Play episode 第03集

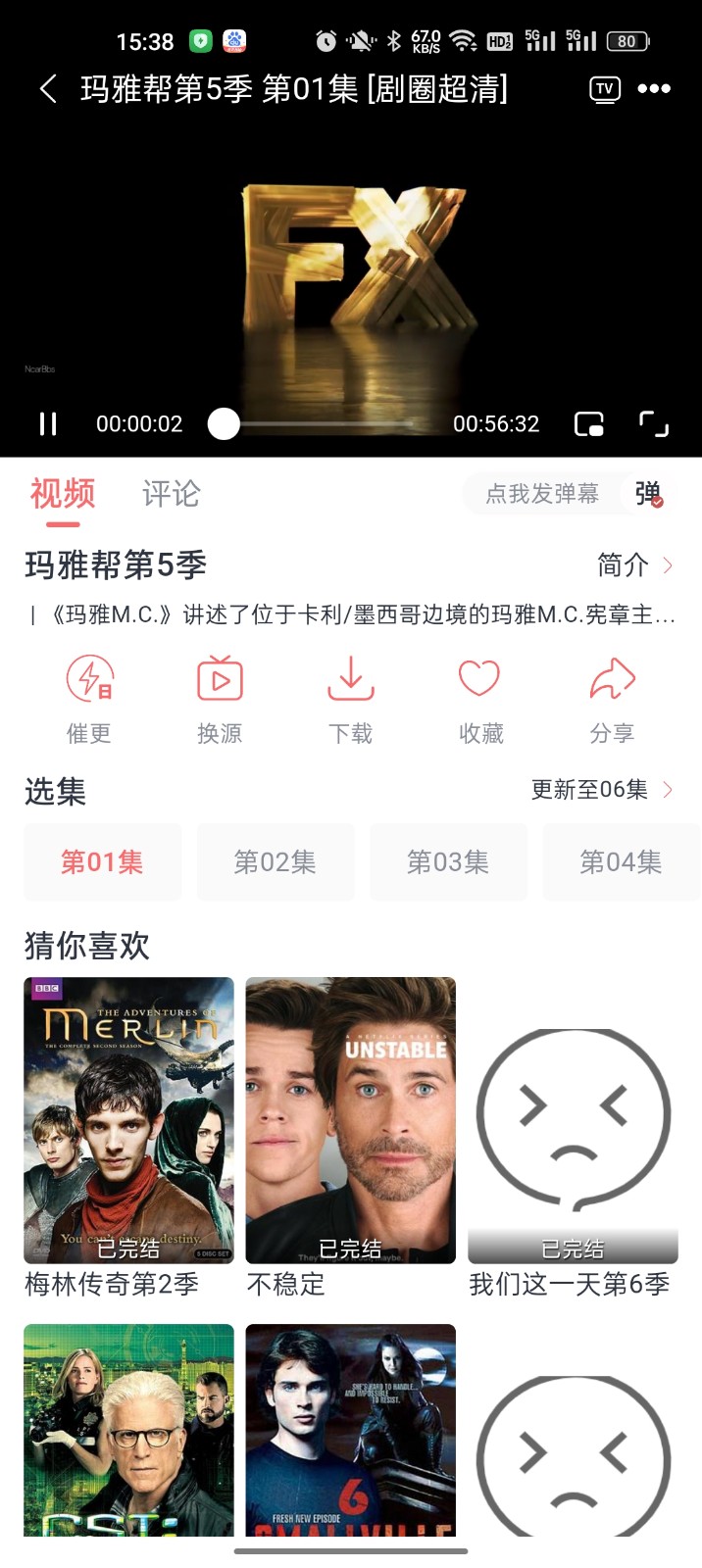(448, 862)
